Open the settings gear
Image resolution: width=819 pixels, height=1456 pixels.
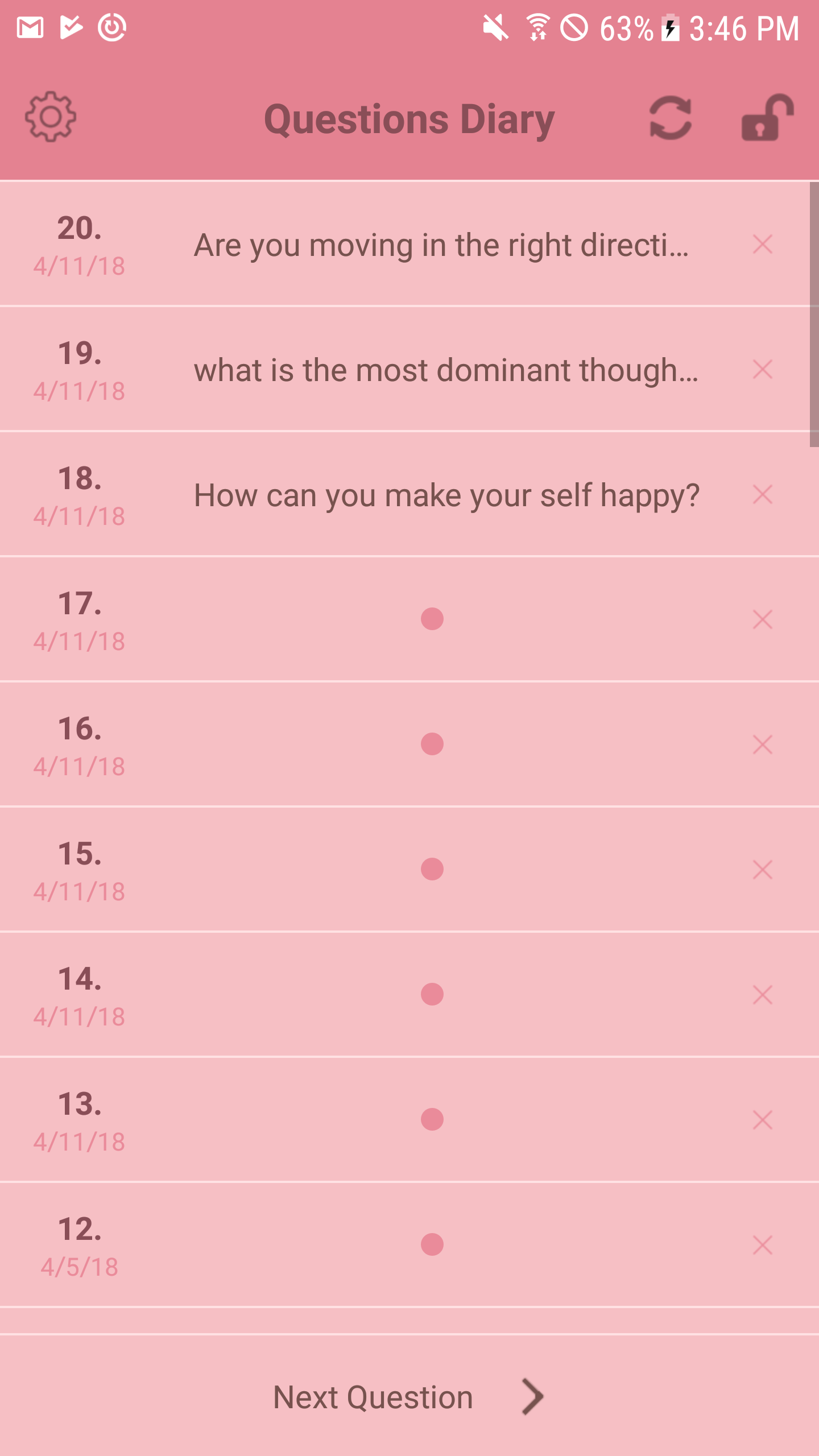(x=51, y=117)
